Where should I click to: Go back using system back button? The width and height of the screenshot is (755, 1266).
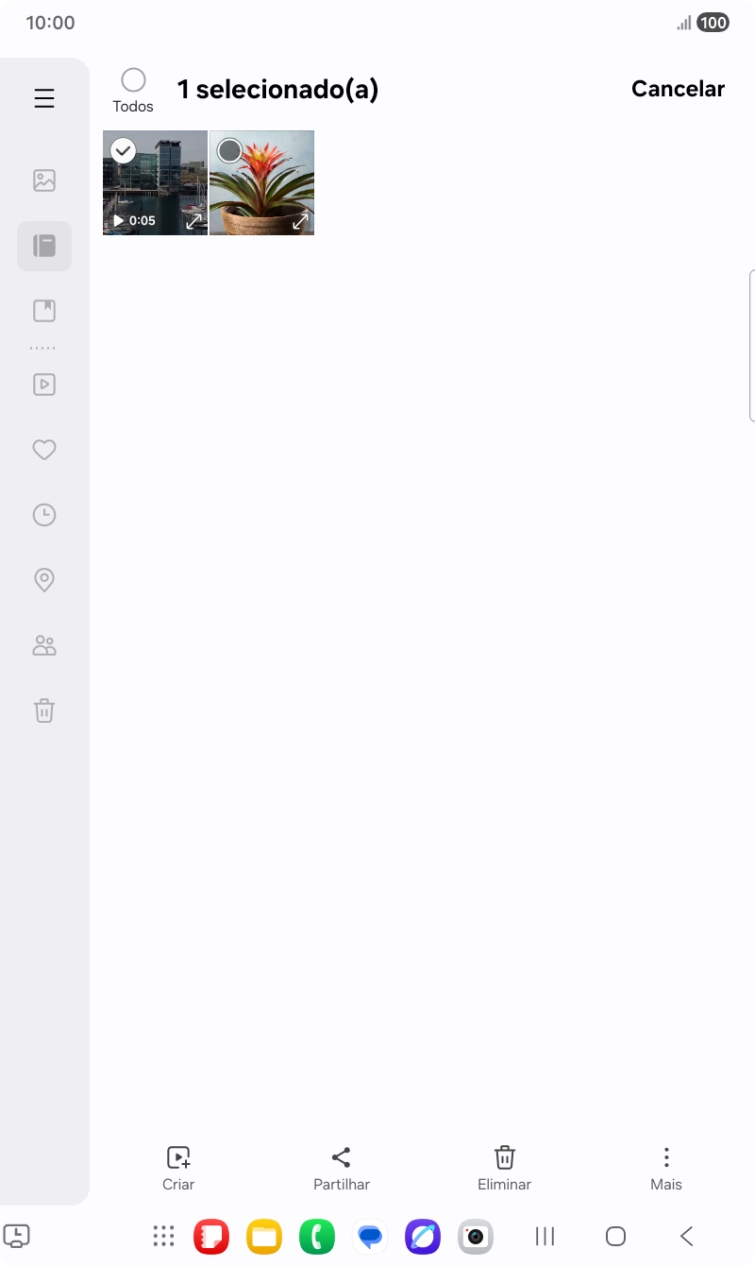click(687, 1236)
